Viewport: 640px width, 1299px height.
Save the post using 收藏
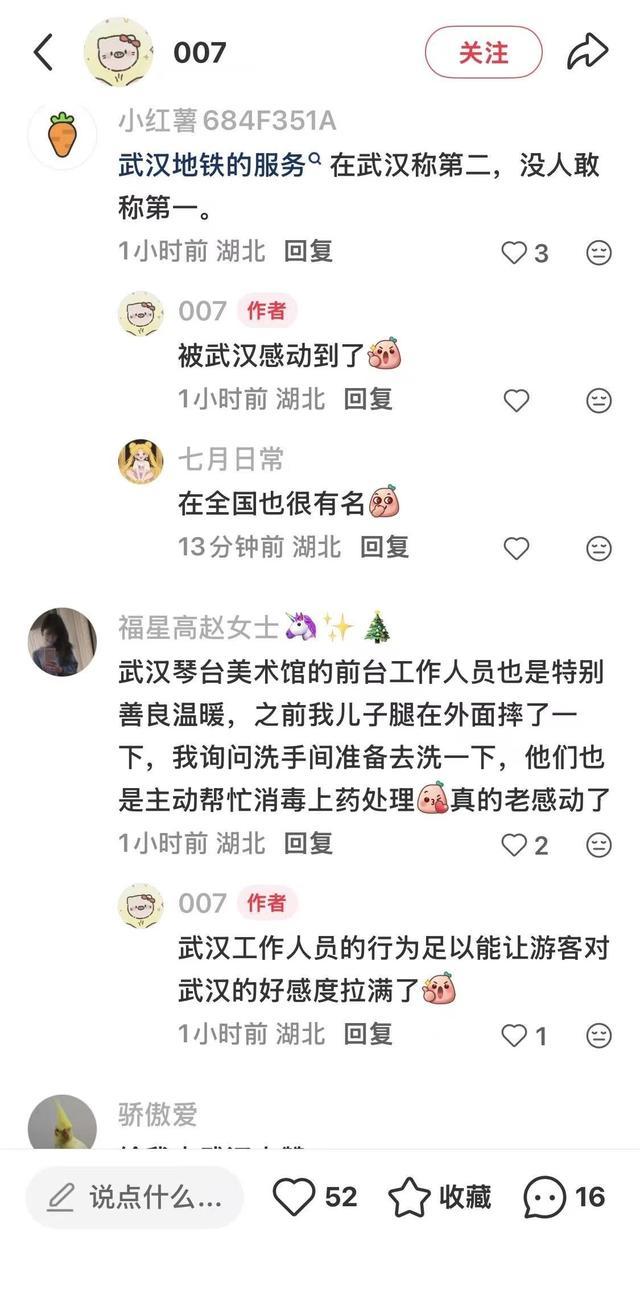click(x=440, y=1197)
